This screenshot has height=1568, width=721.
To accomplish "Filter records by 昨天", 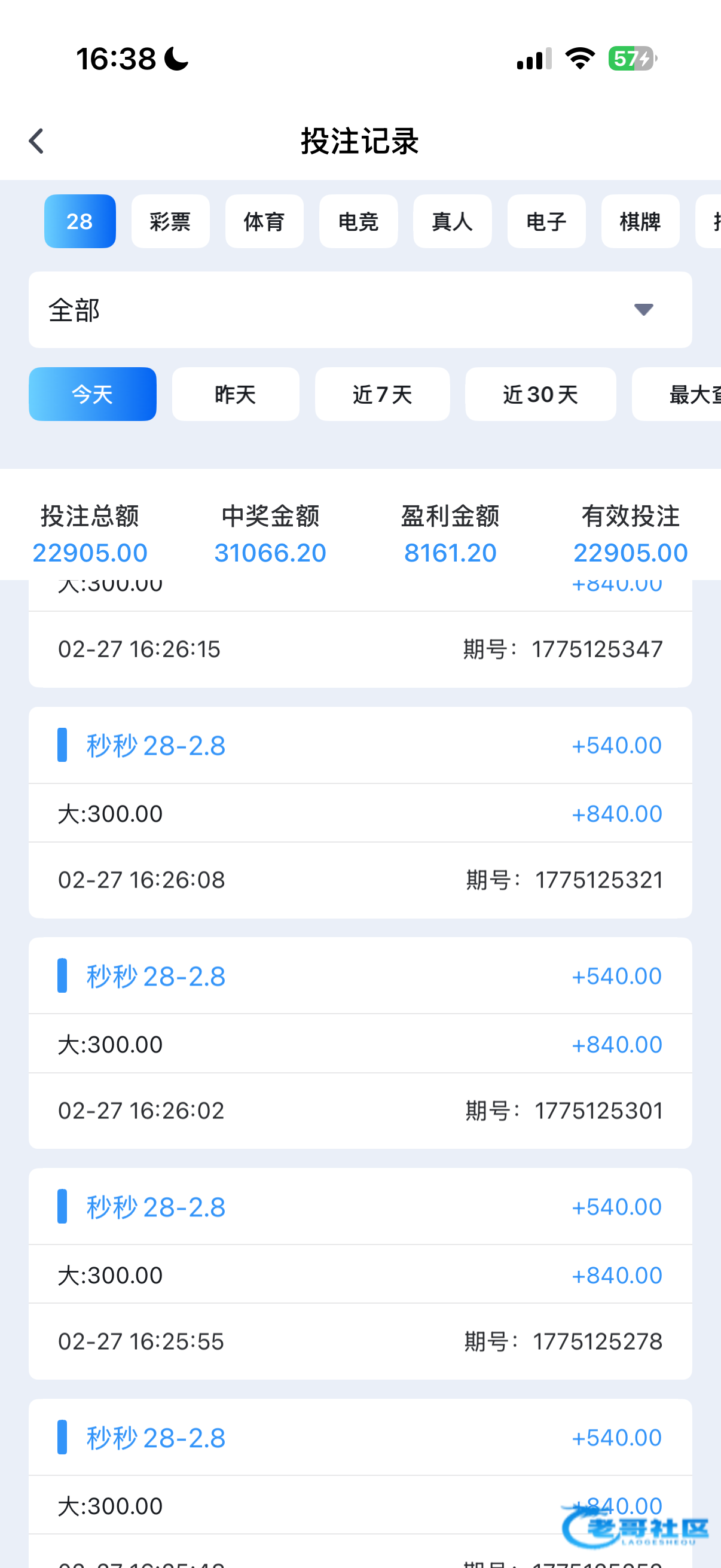I will [x=236, y=394].
